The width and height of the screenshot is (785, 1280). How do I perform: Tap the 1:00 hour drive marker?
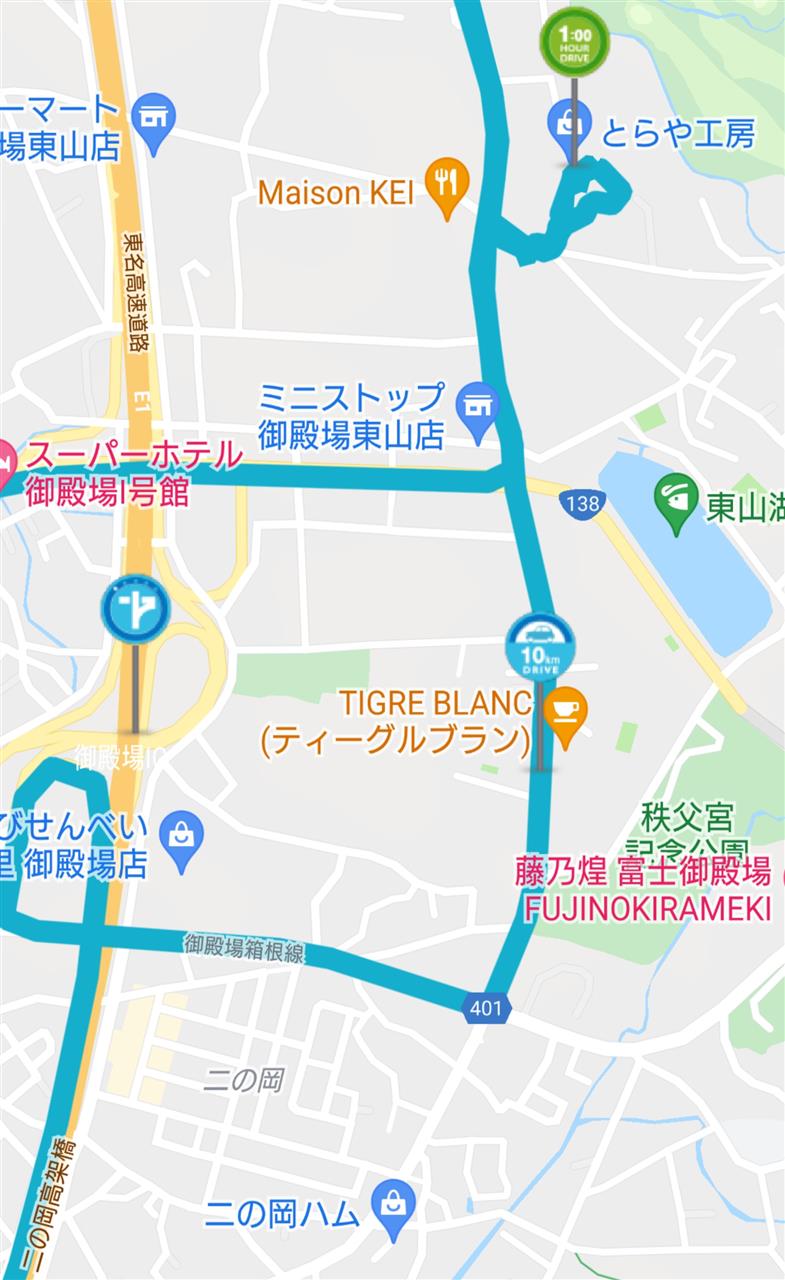(x=574, y=45)
